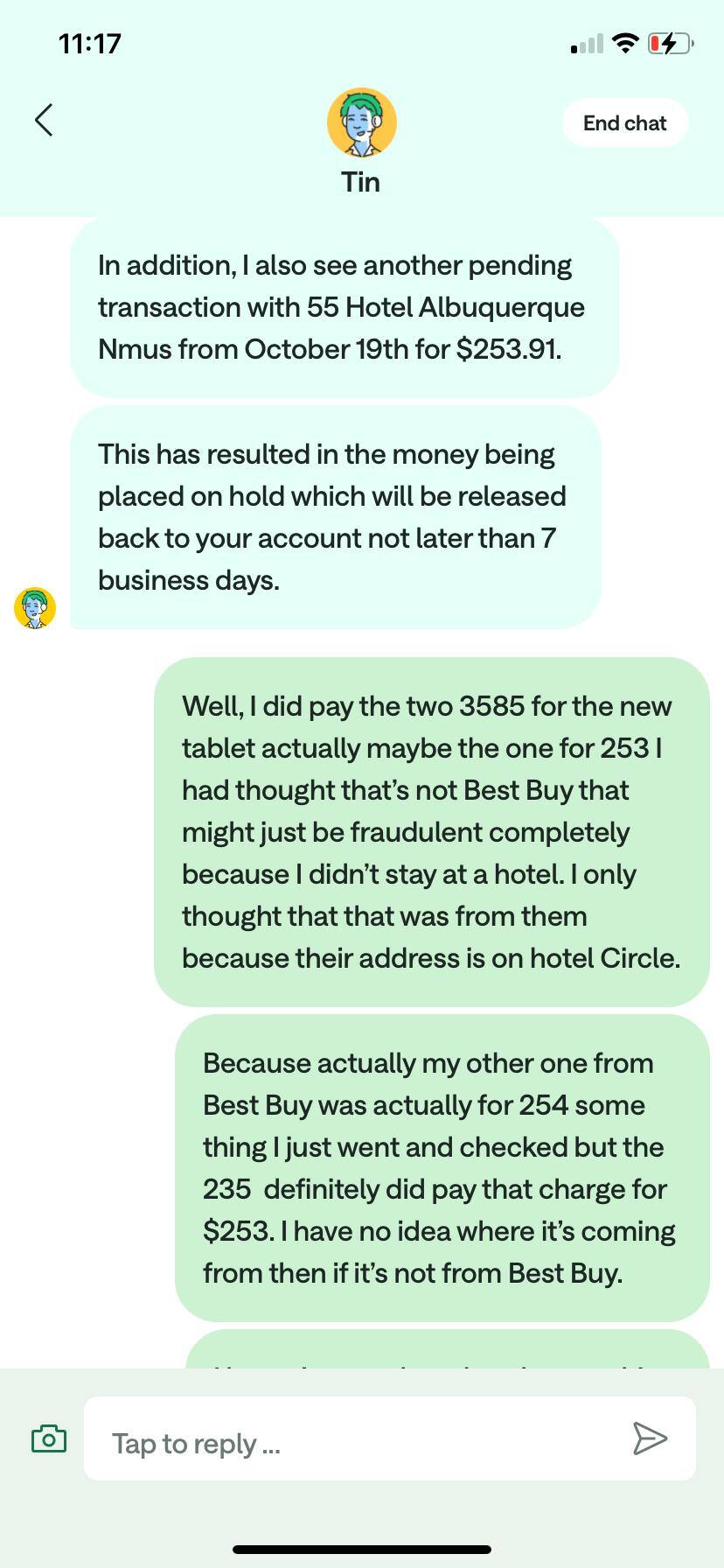Tap the agent avatar beside the message
Viewport: 724px width, 1568px height.
pos(35,608)
